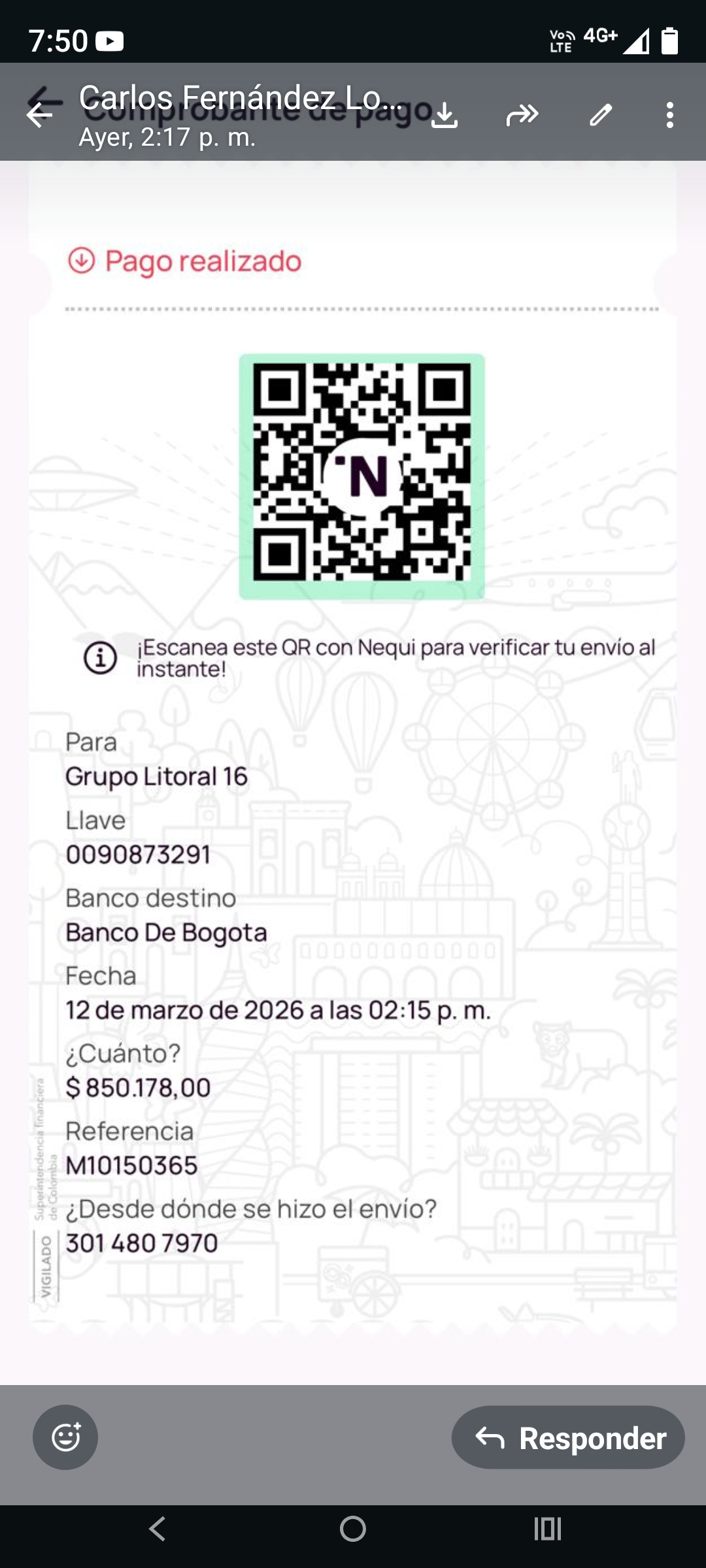Image resolution: width=706 pixels, height=1568 pixels.
Task: Forward this image to another chat
Action: [522, 115]
